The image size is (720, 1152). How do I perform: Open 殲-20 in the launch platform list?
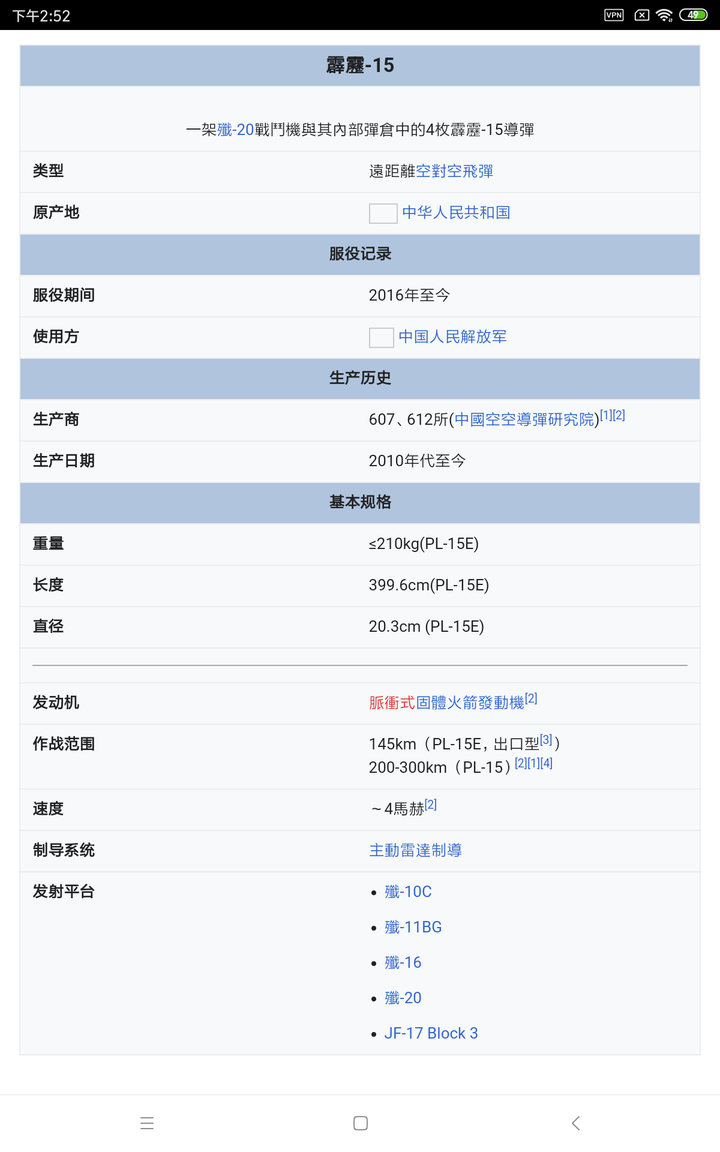point(403,998)
